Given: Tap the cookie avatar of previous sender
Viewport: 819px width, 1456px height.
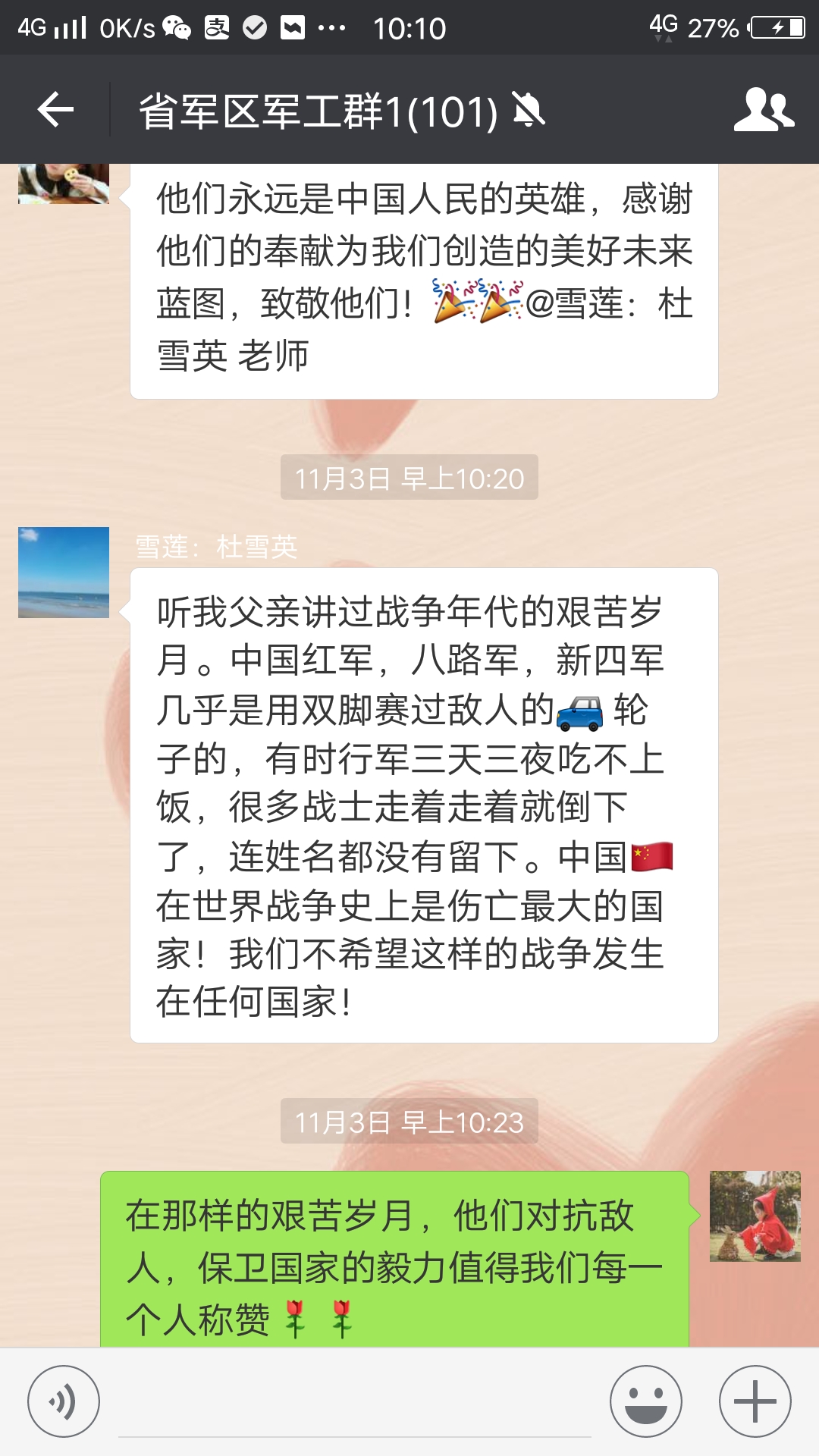Looking at the screenshot, I should 64,184.
